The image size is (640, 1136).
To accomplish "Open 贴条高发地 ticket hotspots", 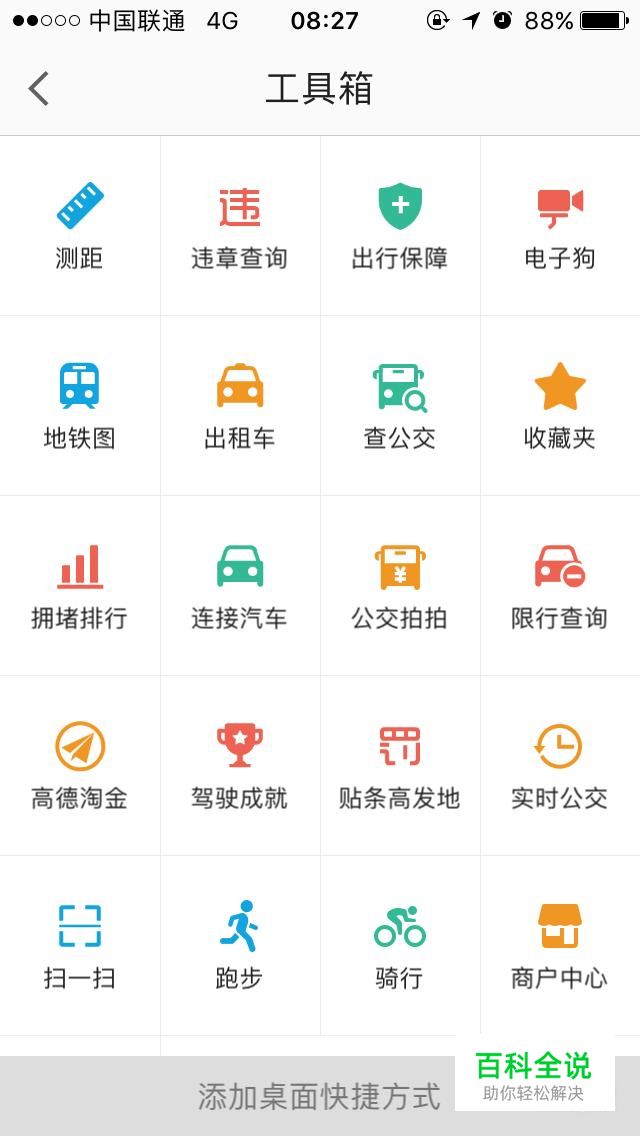I will (400, 765).
